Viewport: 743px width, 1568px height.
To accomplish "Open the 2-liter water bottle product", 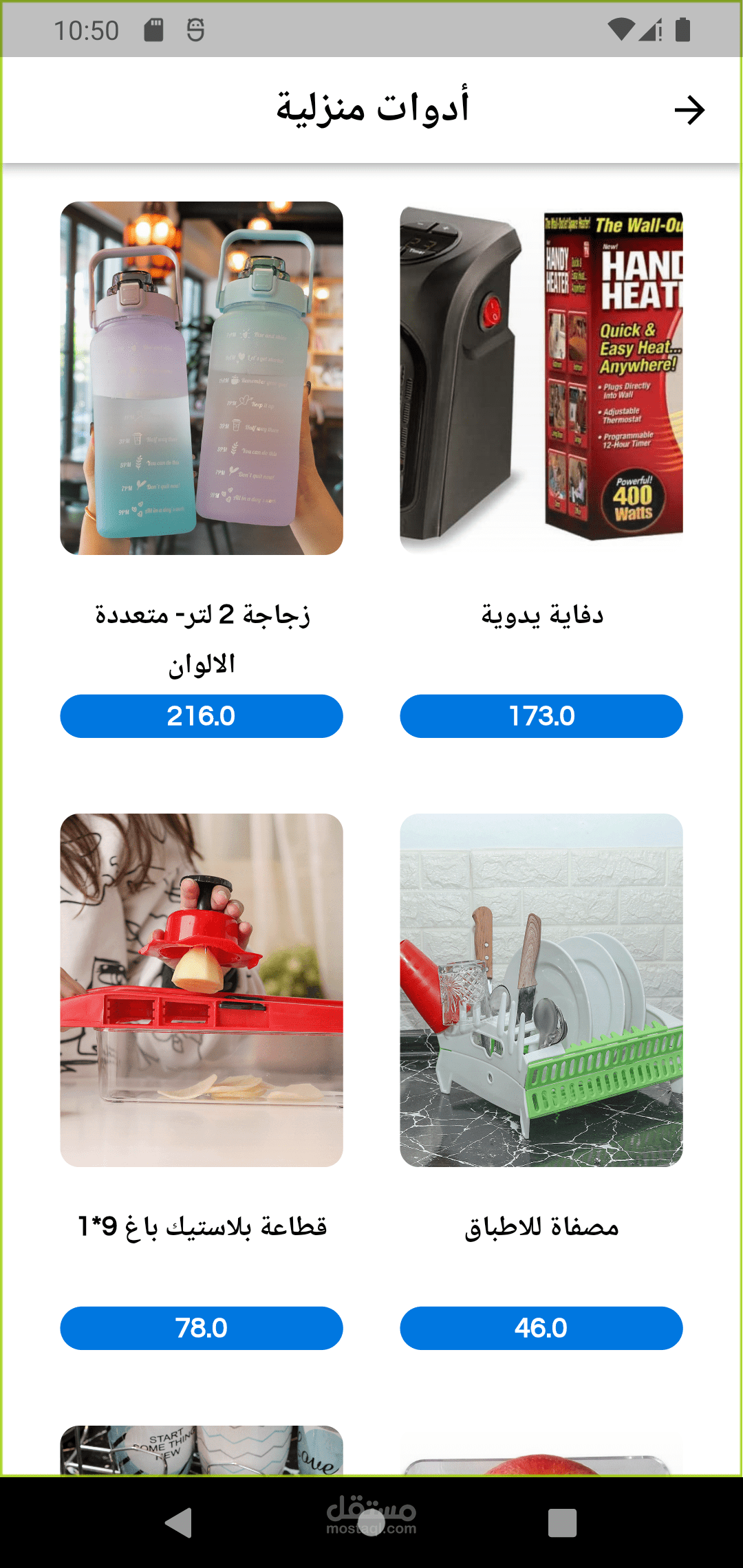I will 202,378.
